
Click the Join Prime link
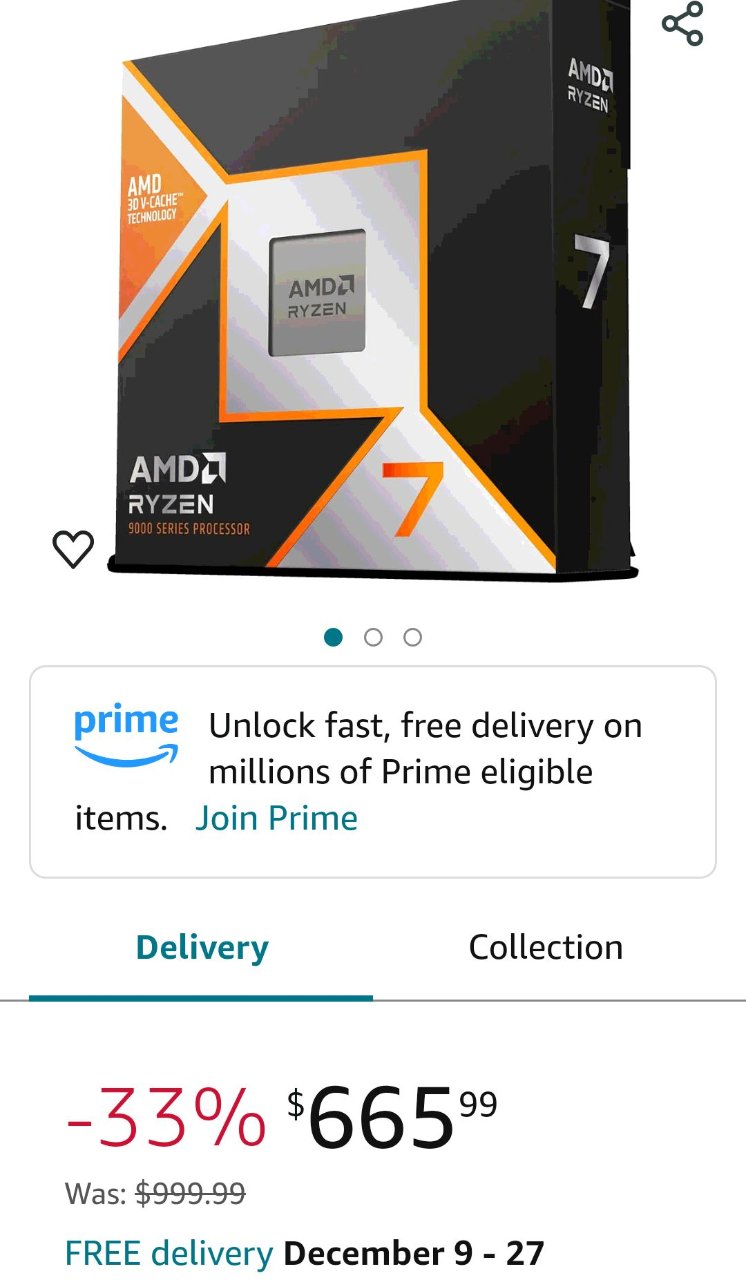[x=276, y=817]
